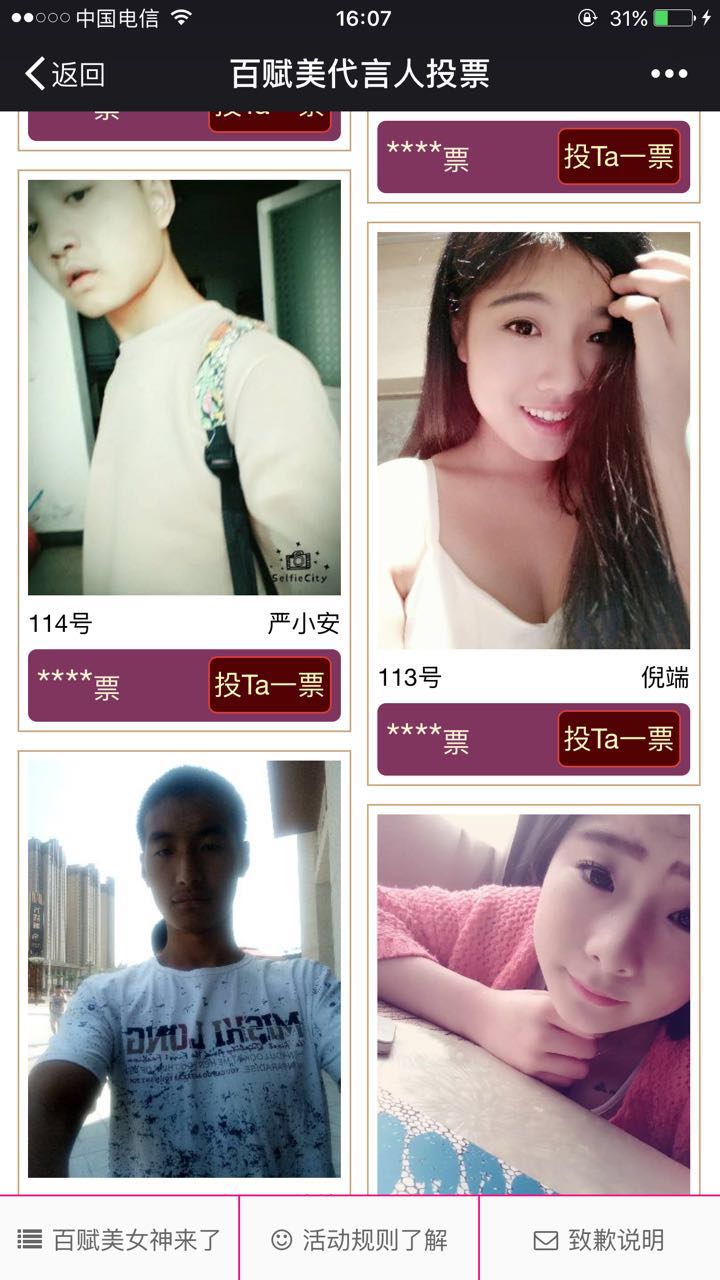Open the 百赋美女神来了 menu
The height and width of the screenshot is (1280, 720).
point(120,1240)
